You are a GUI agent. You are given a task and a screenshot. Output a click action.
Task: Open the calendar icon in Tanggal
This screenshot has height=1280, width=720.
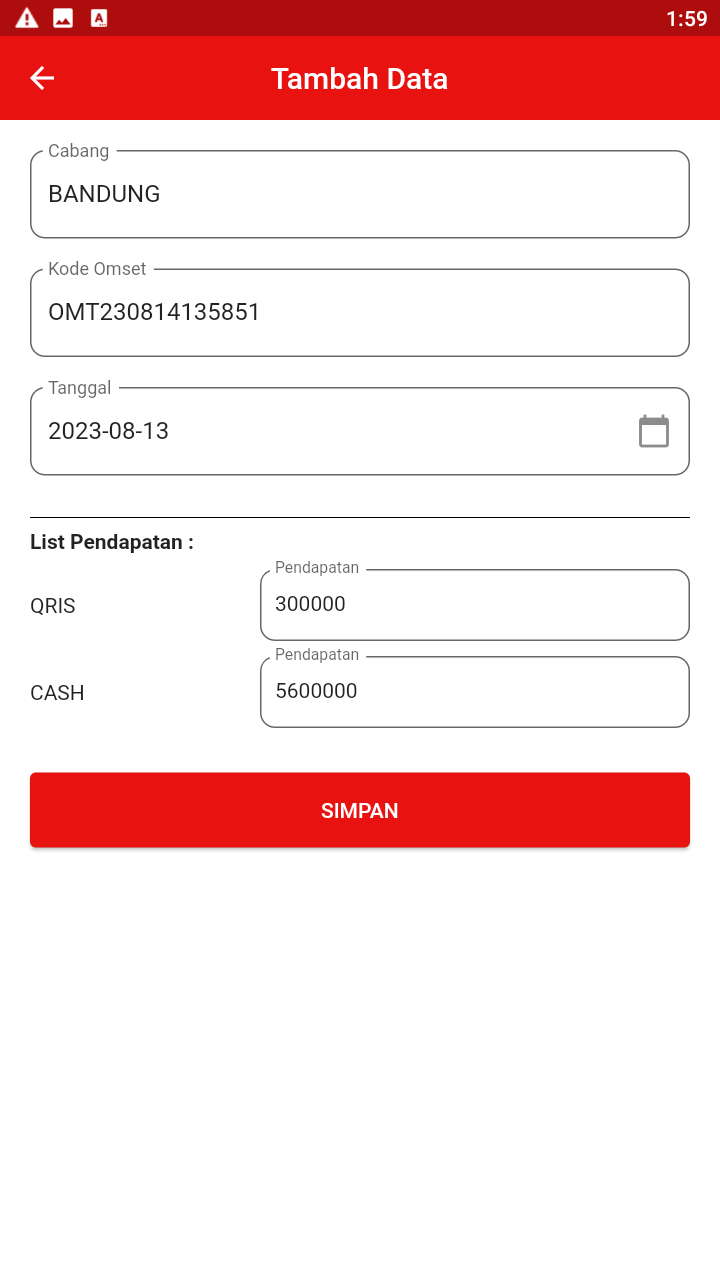tap(653, 431)
